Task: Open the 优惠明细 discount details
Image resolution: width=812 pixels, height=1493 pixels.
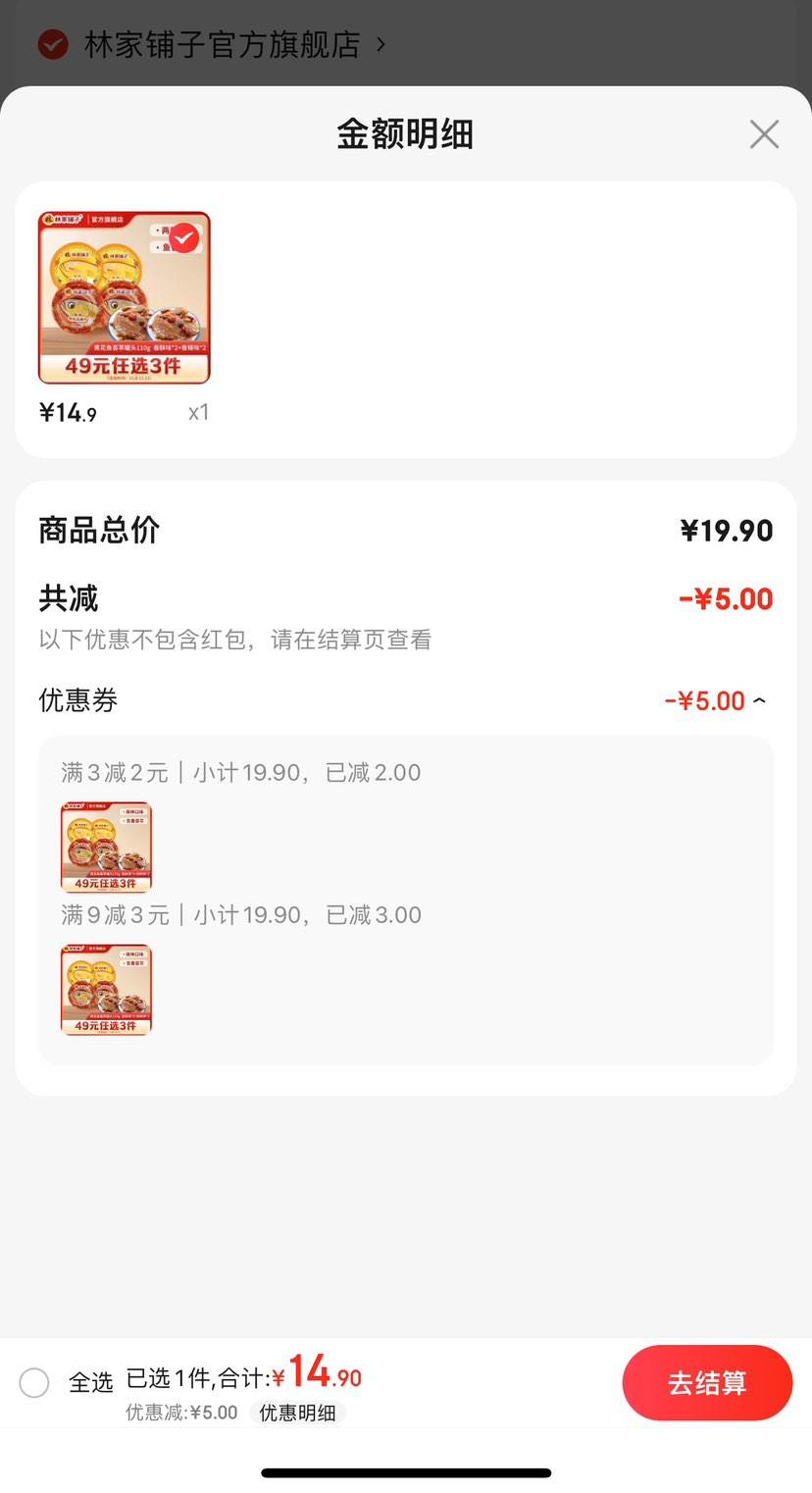Action: click(298, 1413)
